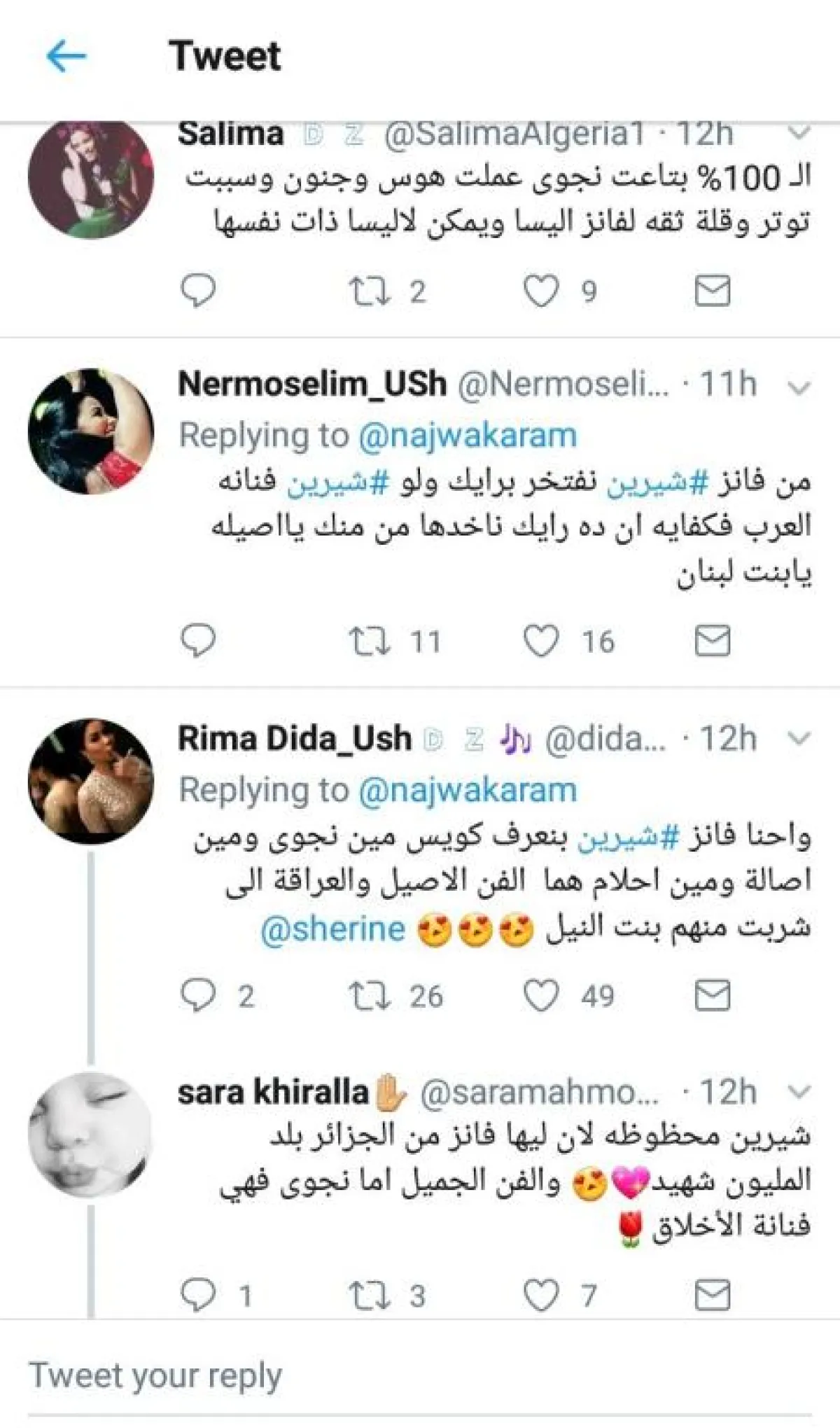
Task: Open @najwakaram link in Rima Dida_Ush's reply
Action: (467, 790)
